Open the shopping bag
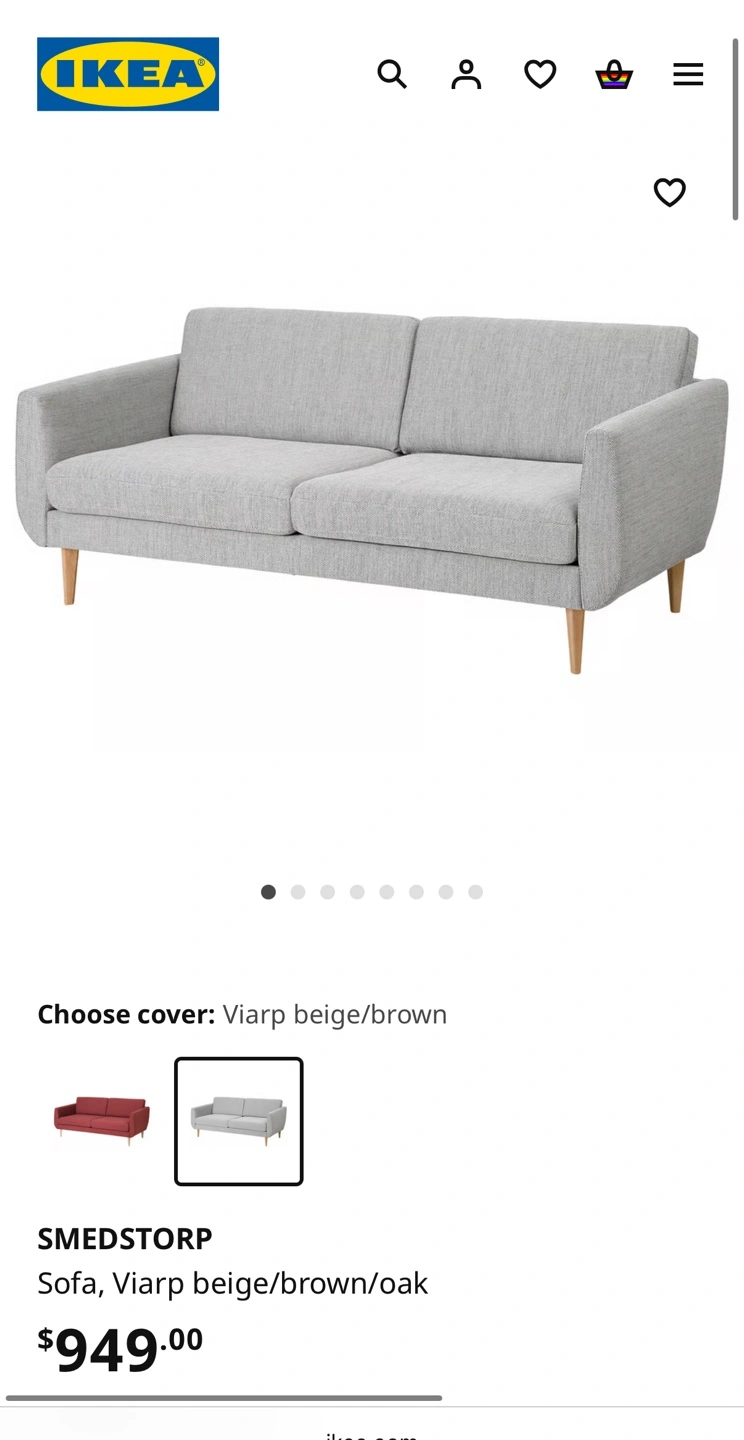The width and height of the screenshot is (744, 1440). [x=614, y=74]
